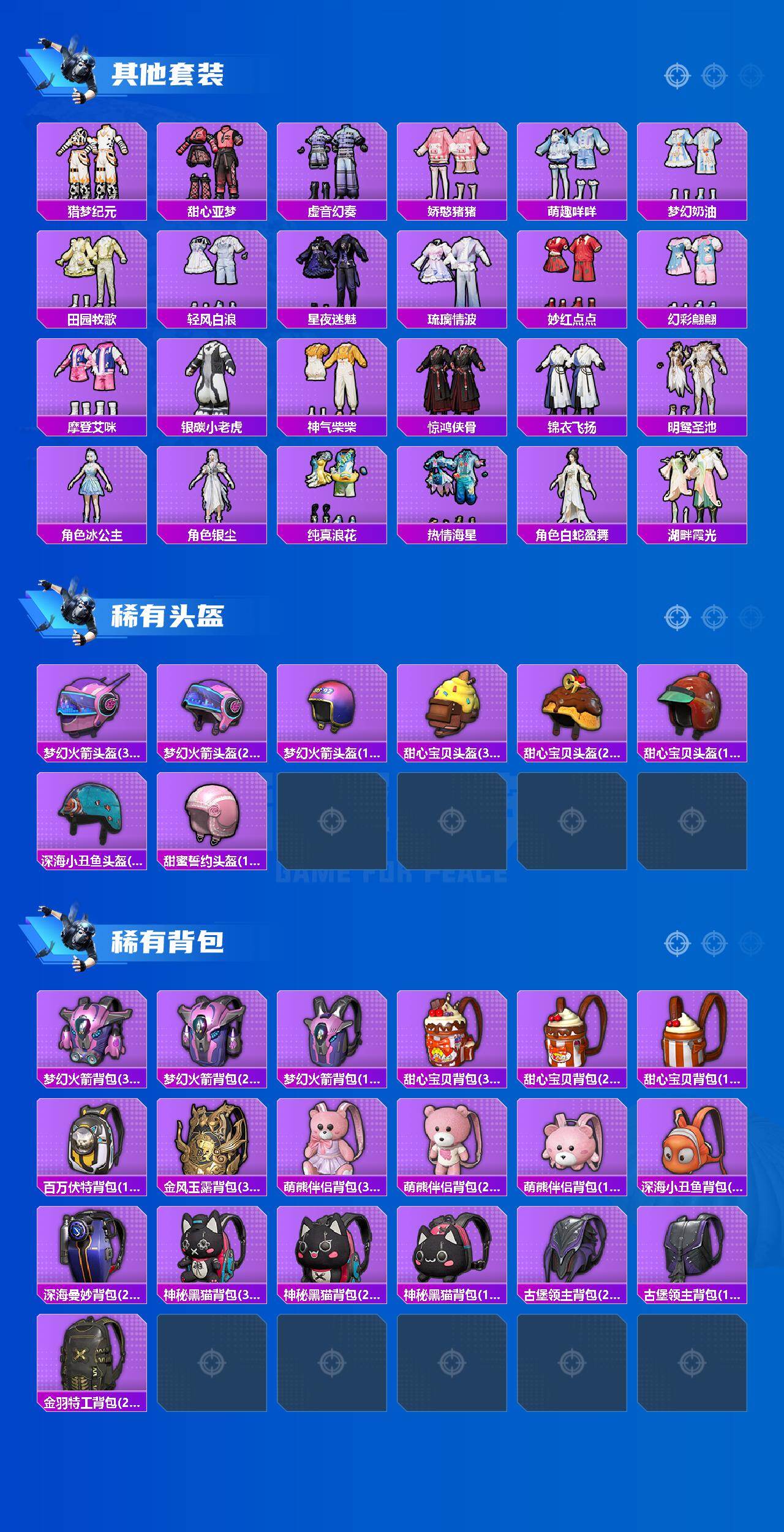Click the rightmost crosshair icon above 梦幻奶油

point(748,76)
